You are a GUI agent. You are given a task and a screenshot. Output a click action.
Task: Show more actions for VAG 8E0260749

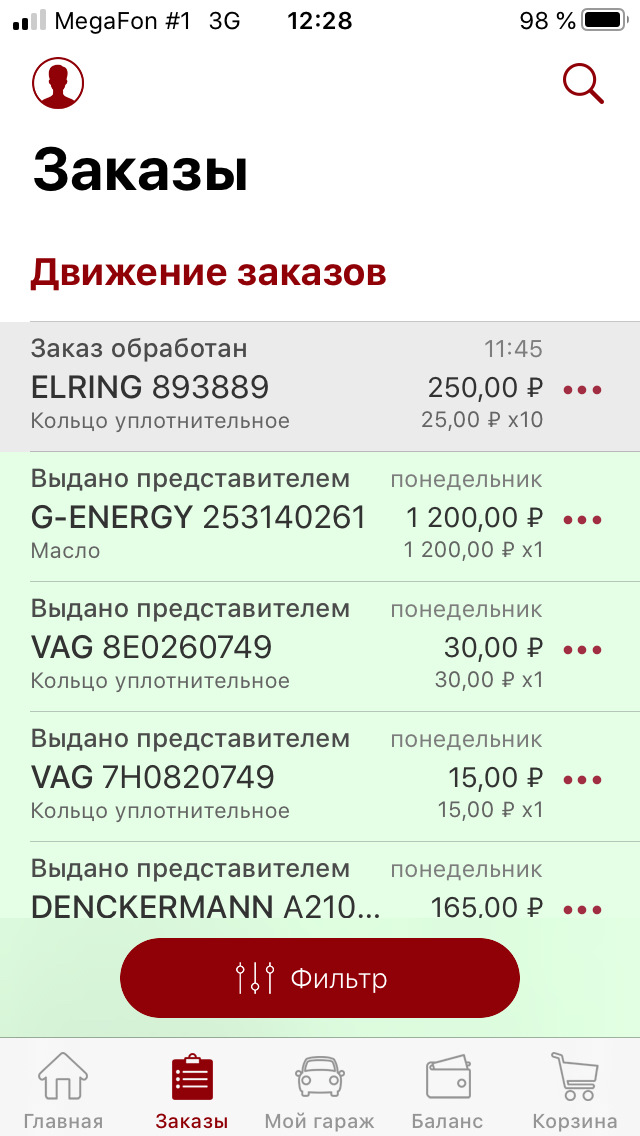(x=583, y=650)
